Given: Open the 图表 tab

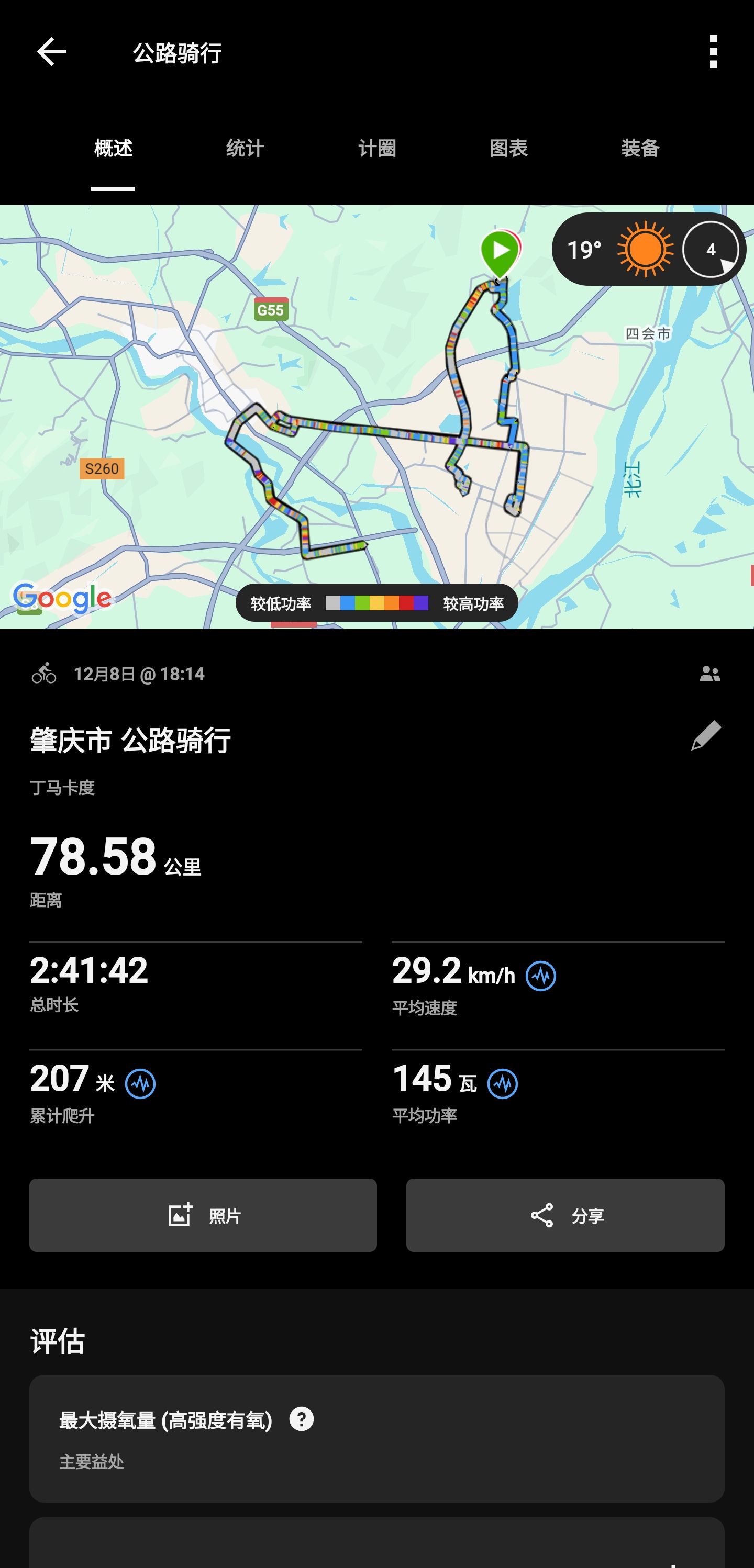Looking at the screenshot, I should (x=508, y=148).
